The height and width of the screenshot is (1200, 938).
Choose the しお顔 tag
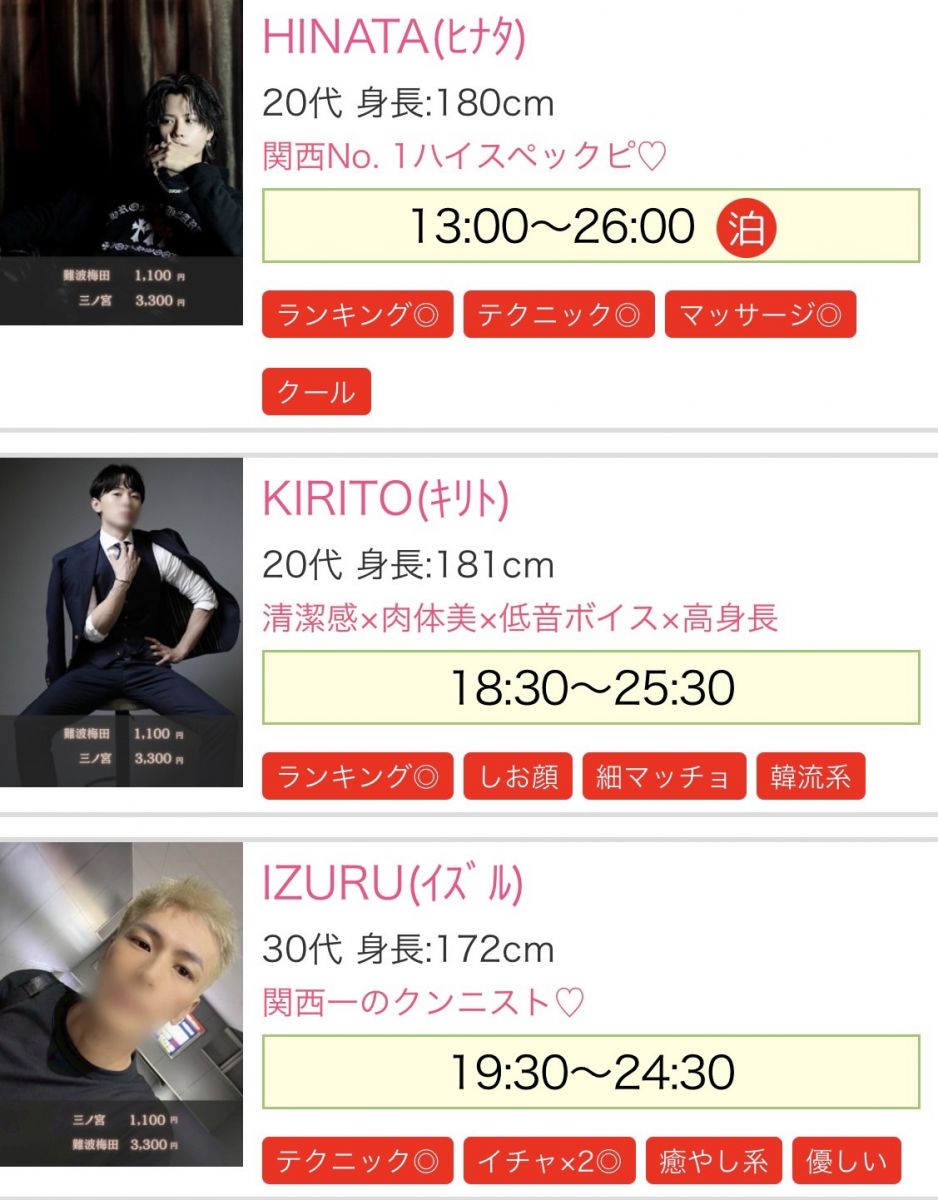pos(517,777)
